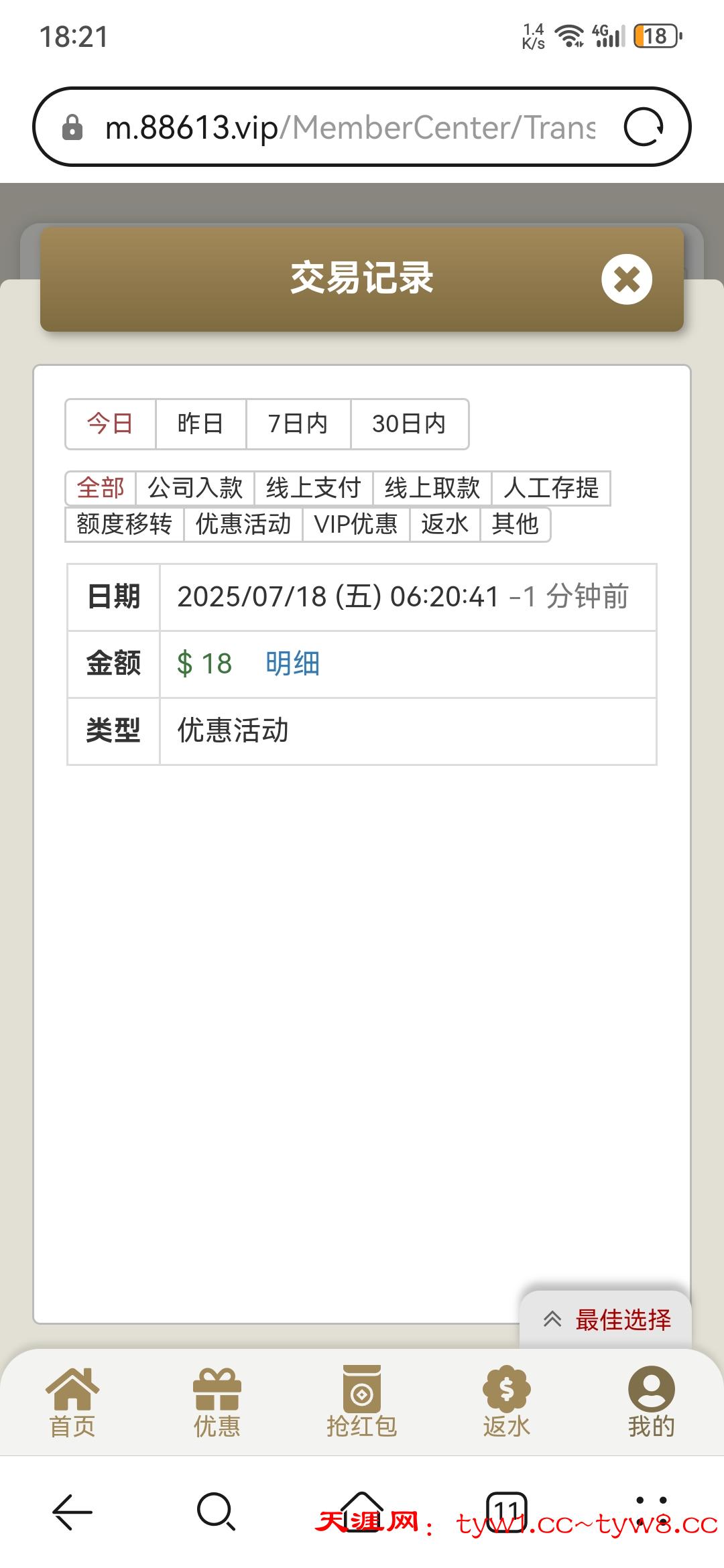The width and height of the screenshot is (724, 1568).
Task: Select the 今日 date filter
Action: 110,423
